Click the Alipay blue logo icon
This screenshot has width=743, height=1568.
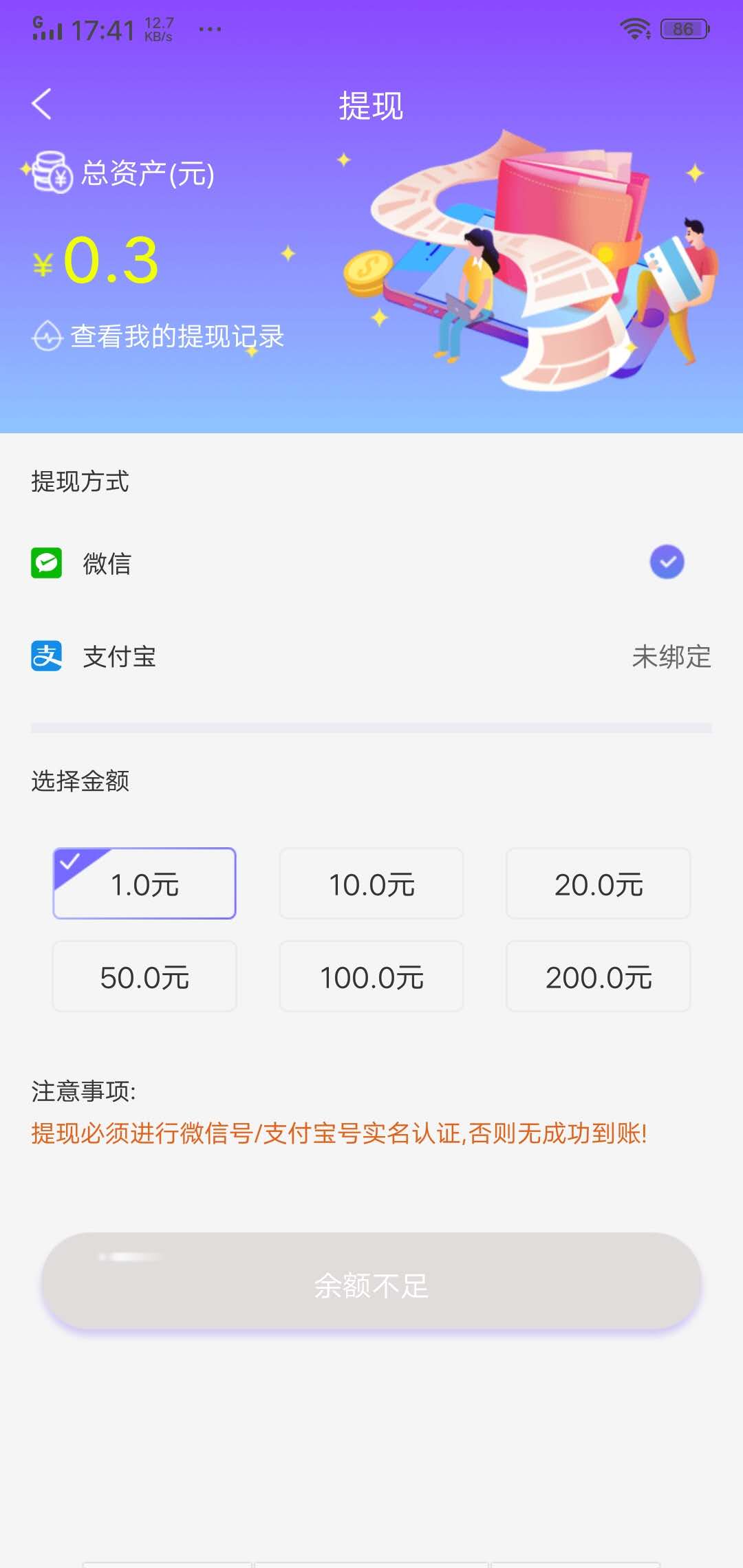click(47, 657)
